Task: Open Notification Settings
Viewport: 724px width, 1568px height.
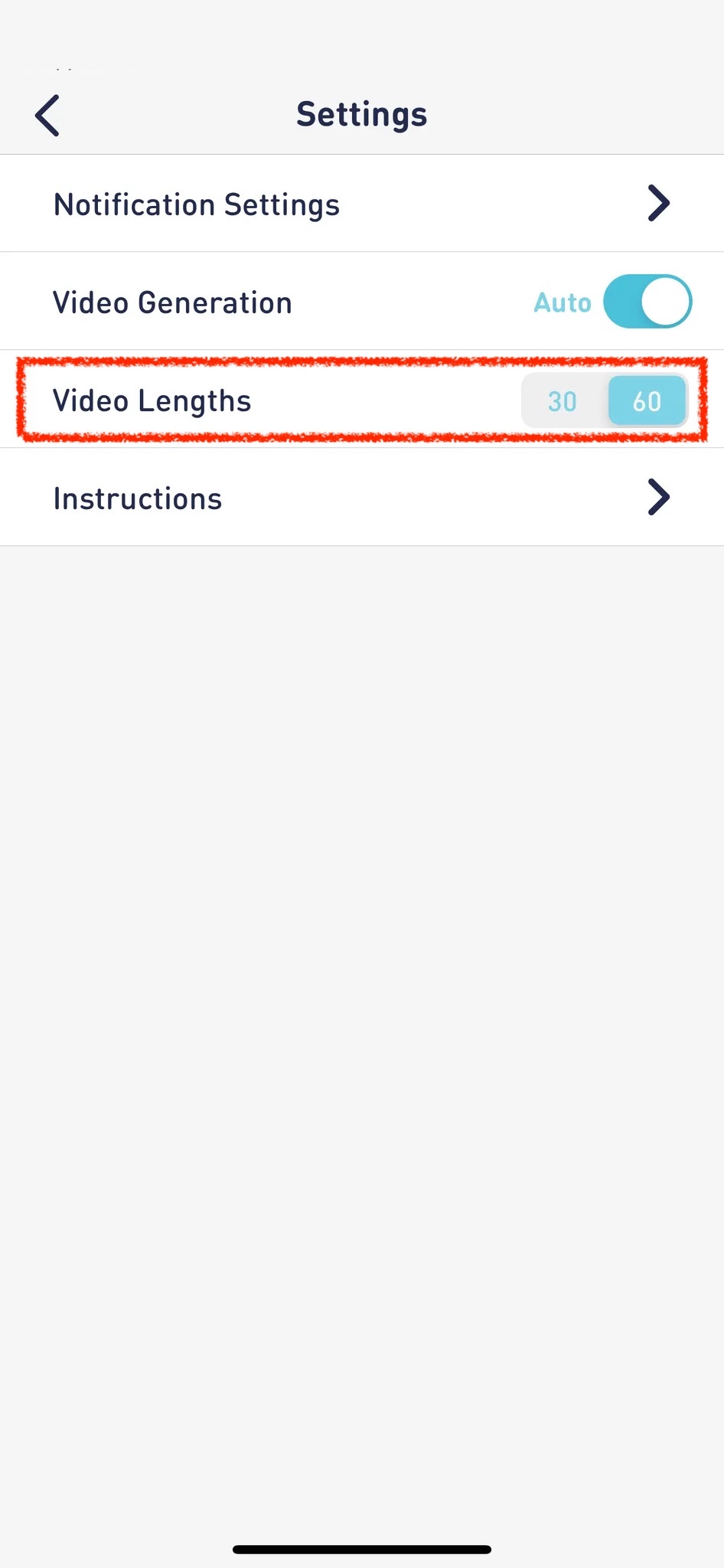Action: 362,204
